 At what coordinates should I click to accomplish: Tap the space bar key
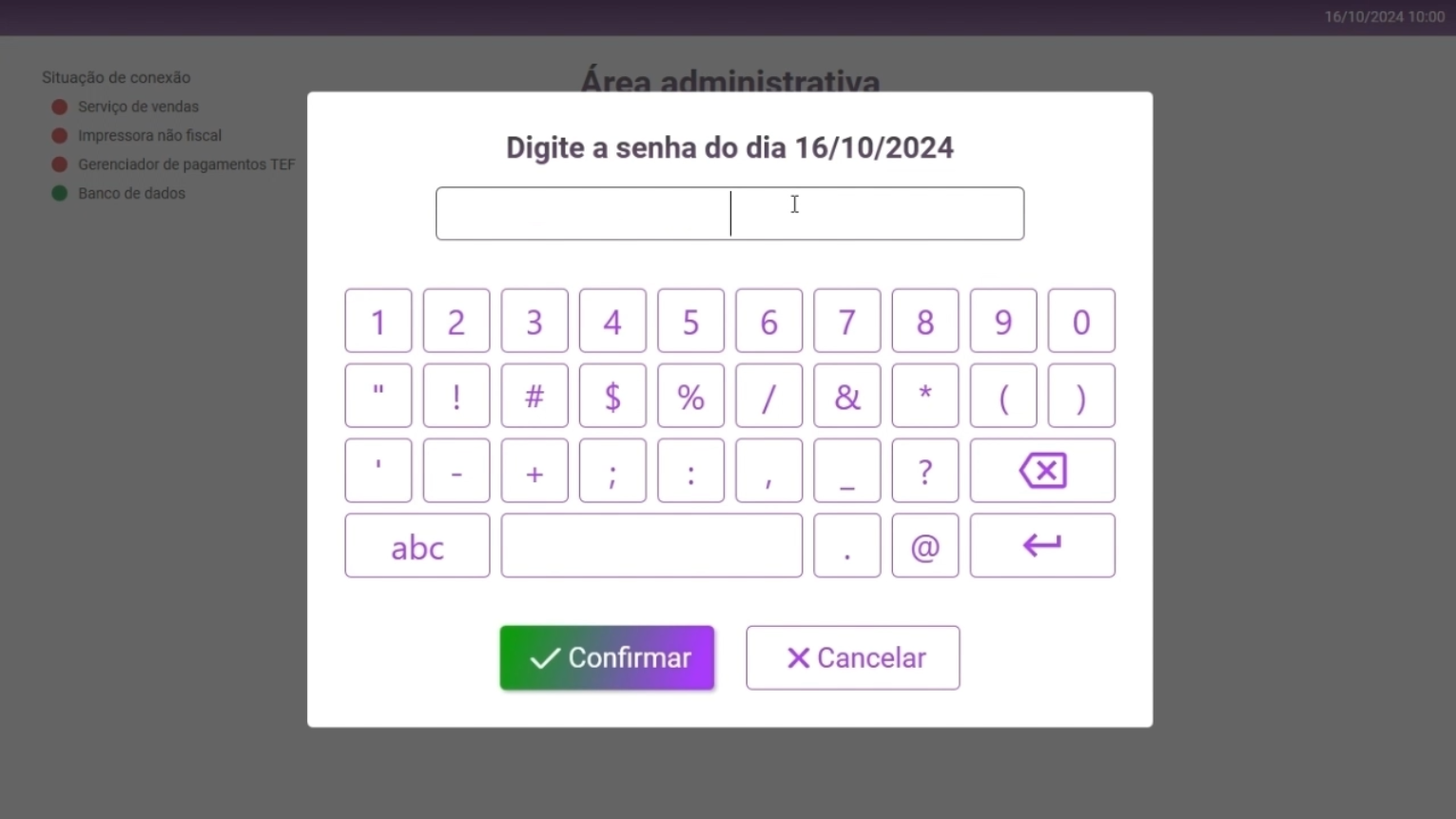(651, 546)
